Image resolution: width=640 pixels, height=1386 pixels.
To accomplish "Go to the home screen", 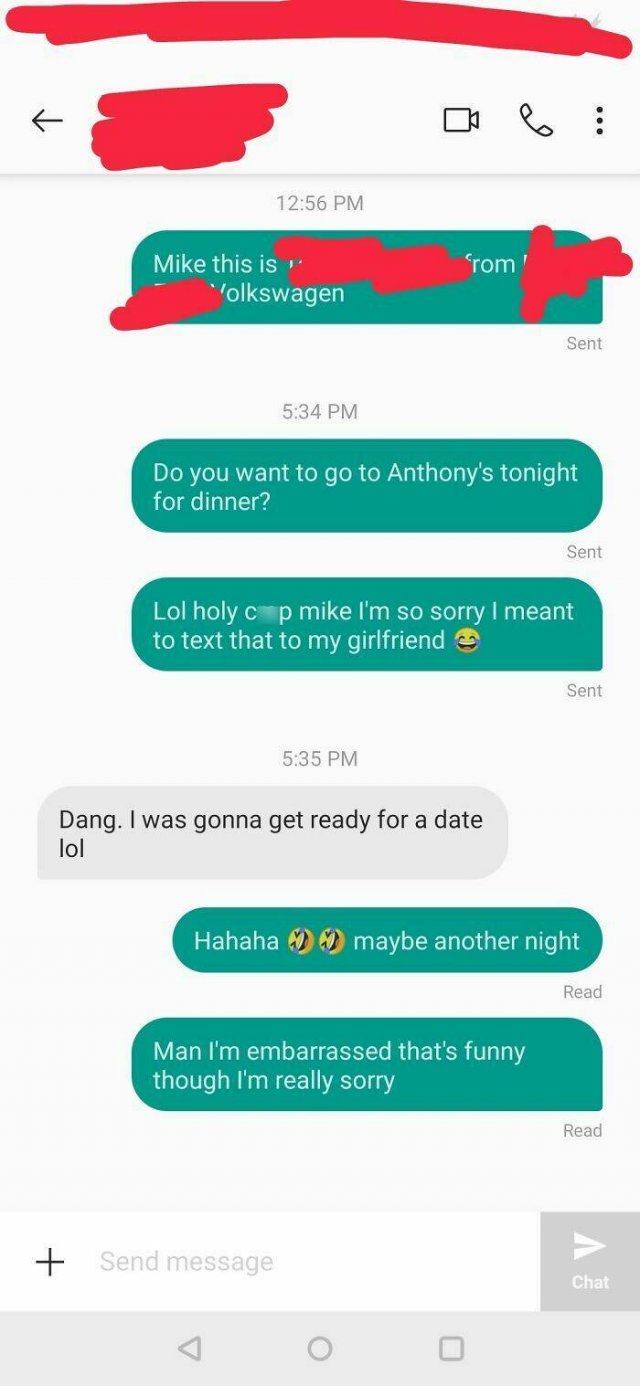I will pyautogui.click(x=320, y=1348).
